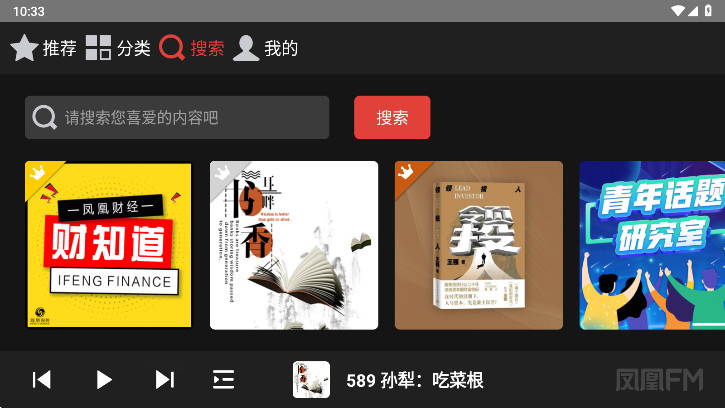Skip to the previous track
The width and height of the screenshot is (725, 408).
(41, 379)
